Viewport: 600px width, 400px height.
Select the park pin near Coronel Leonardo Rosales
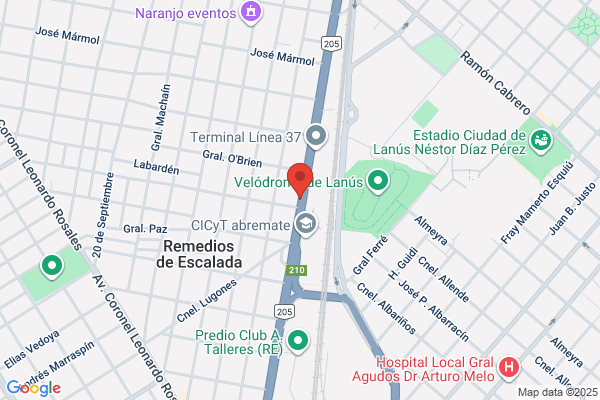click(52, 266)
